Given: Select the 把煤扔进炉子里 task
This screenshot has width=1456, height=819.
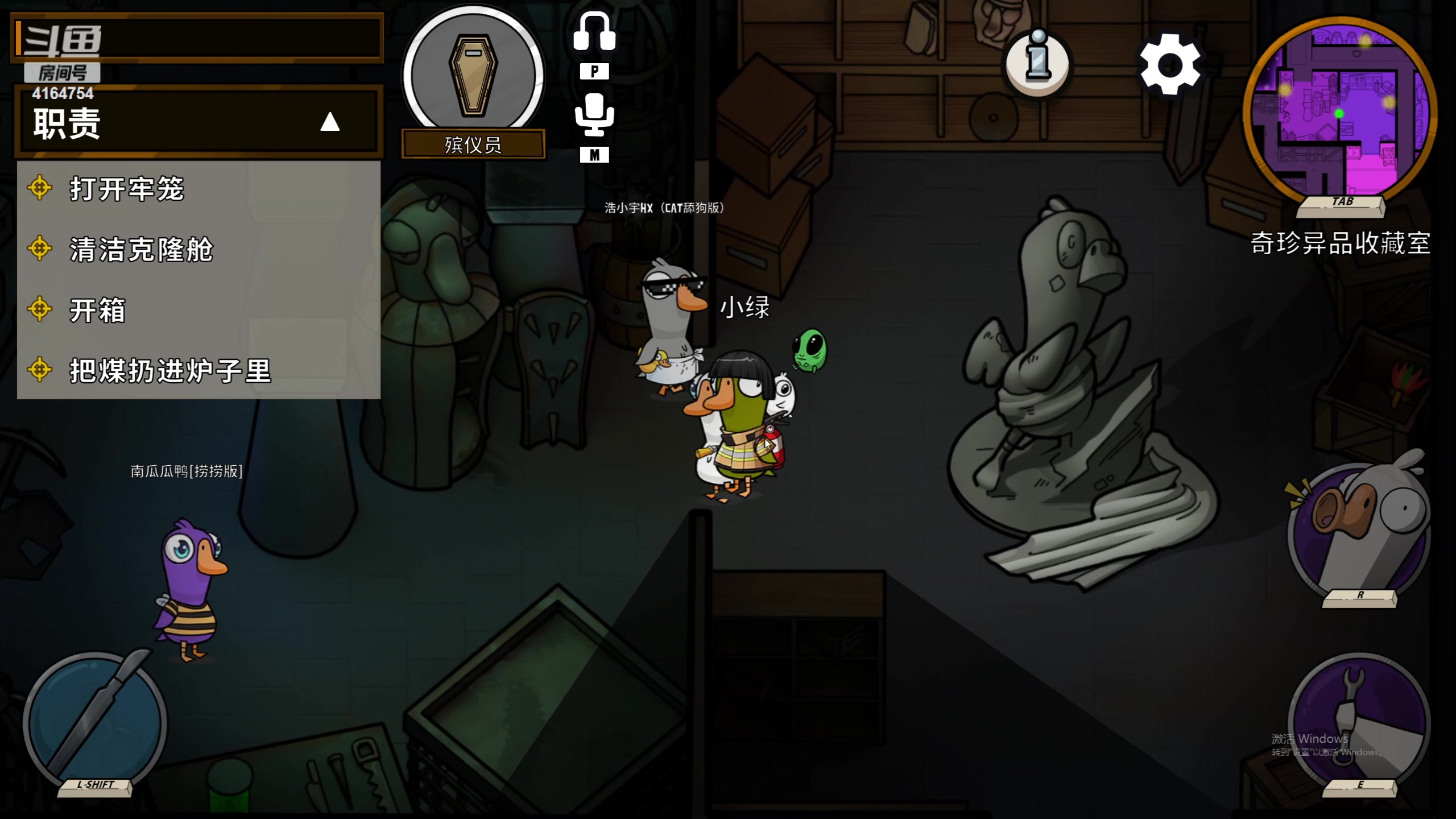Looking at the screenshot, I should 169,370.
